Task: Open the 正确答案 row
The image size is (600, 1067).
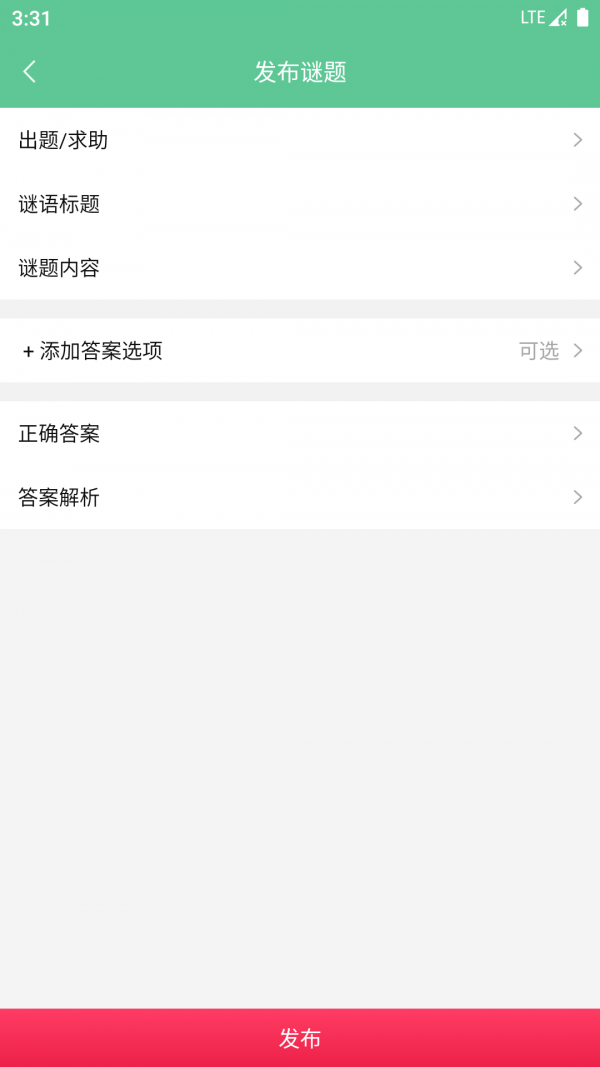Action: pos(300,433)
